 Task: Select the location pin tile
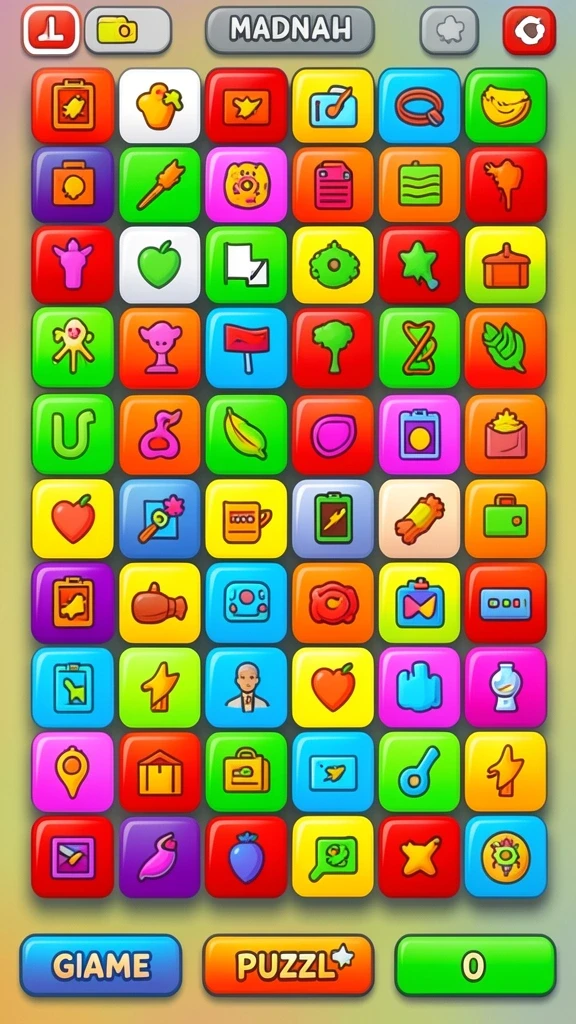(72, 772)
